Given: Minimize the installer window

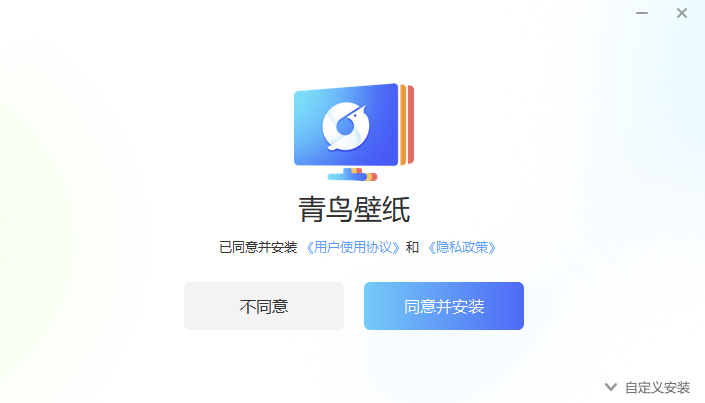Looking at the screenshot, I should pyautogui.click(x=642, y=13).
